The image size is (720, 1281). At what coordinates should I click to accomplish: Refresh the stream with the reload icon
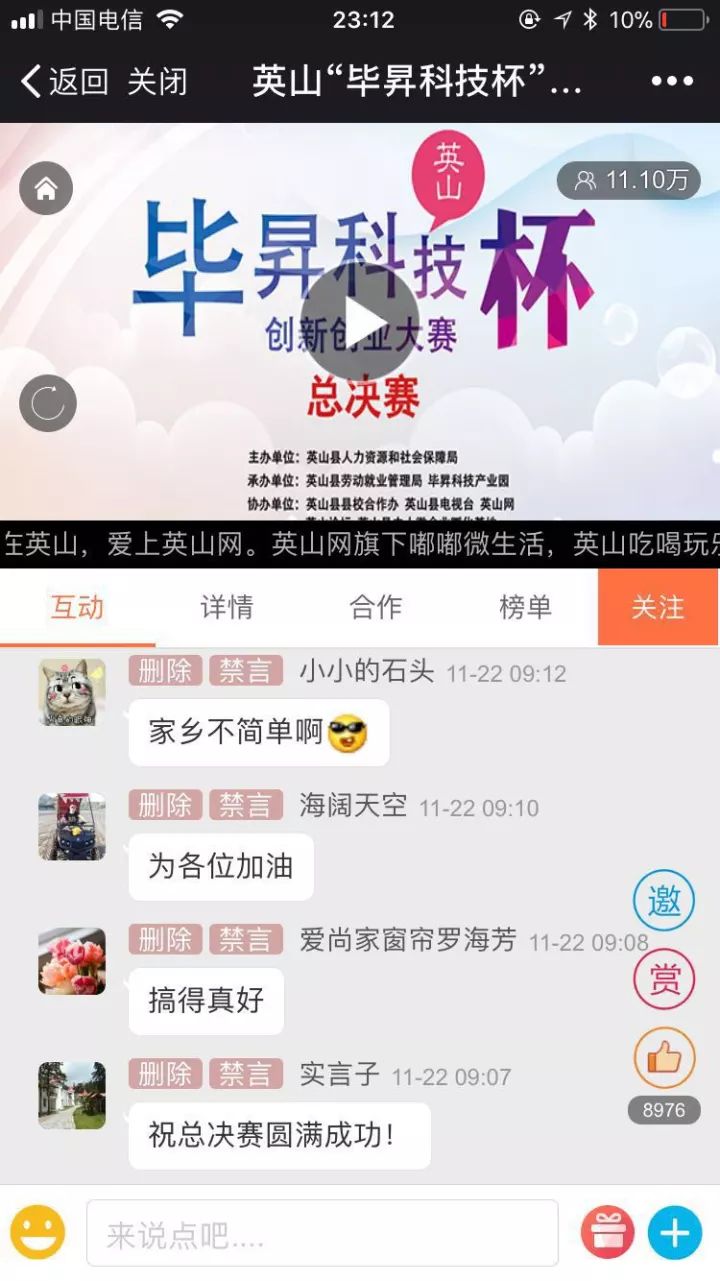coord(46,403)
